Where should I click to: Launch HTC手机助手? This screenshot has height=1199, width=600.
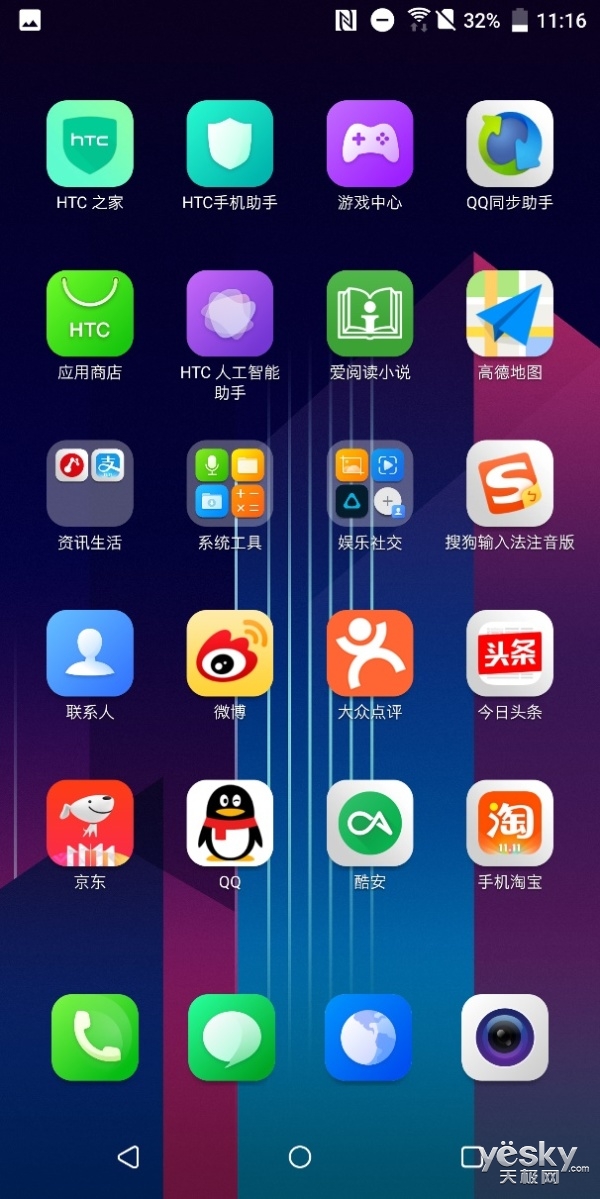pyautogui.click(x=230, y=144)
